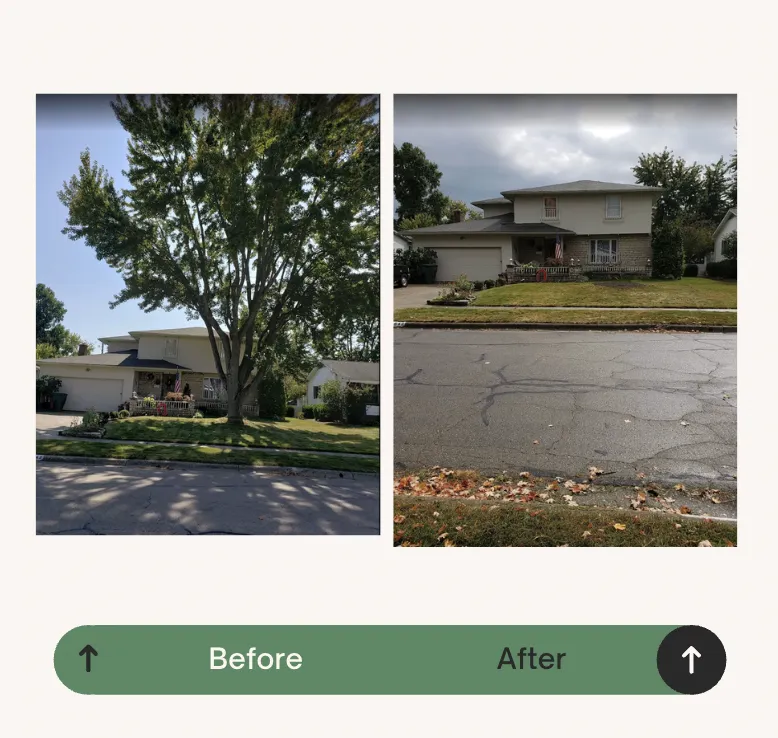Select the Before option
Viewport: 778px width, 738px height.
tap(255, 659)
